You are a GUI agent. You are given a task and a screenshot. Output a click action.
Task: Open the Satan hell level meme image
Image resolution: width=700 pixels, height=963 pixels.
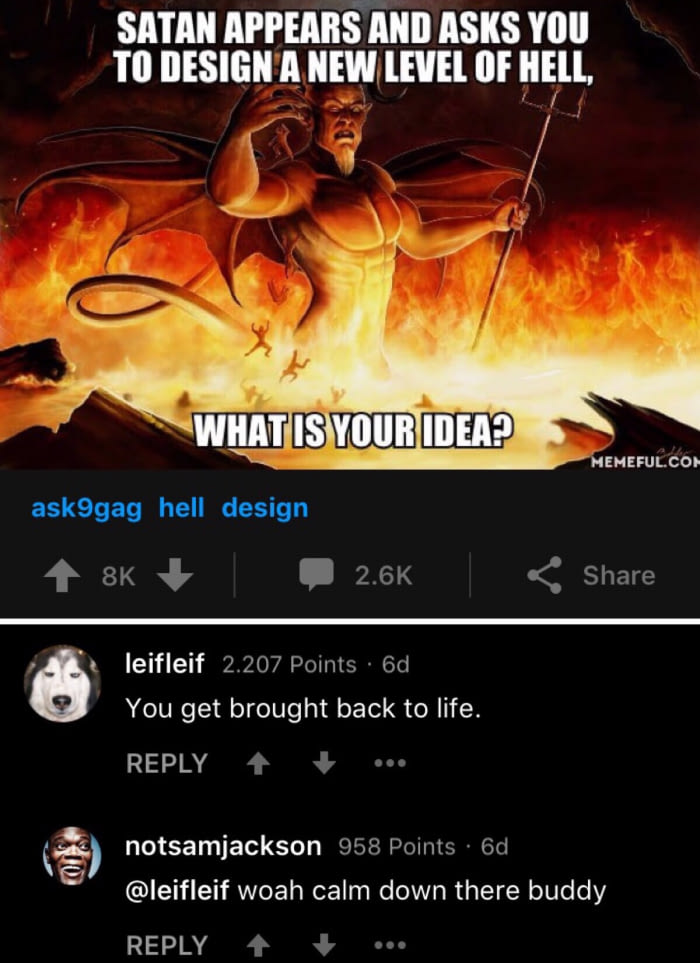[x=350, y=235]
